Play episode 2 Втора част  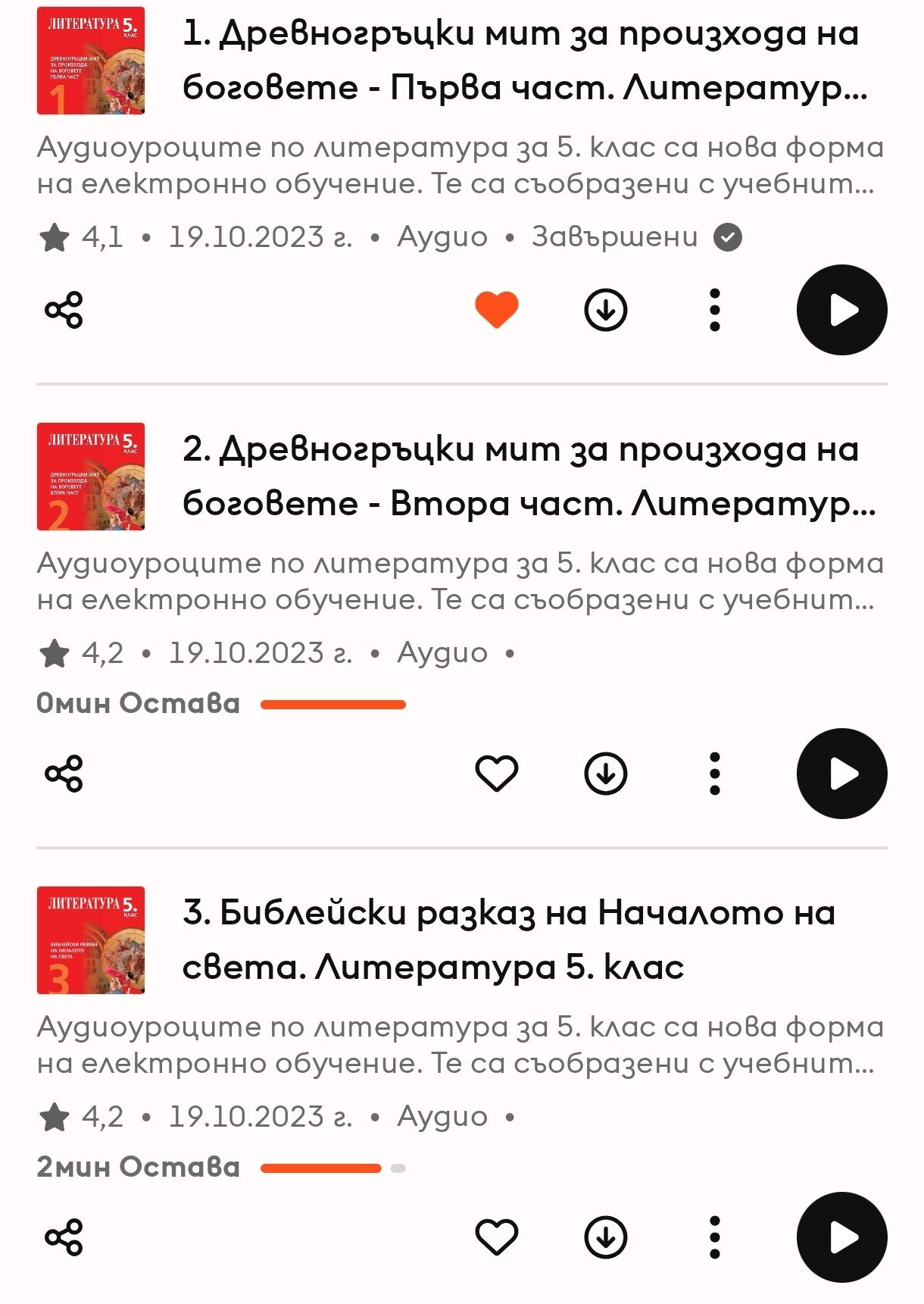pyautogui.click(x=841, y=774)
